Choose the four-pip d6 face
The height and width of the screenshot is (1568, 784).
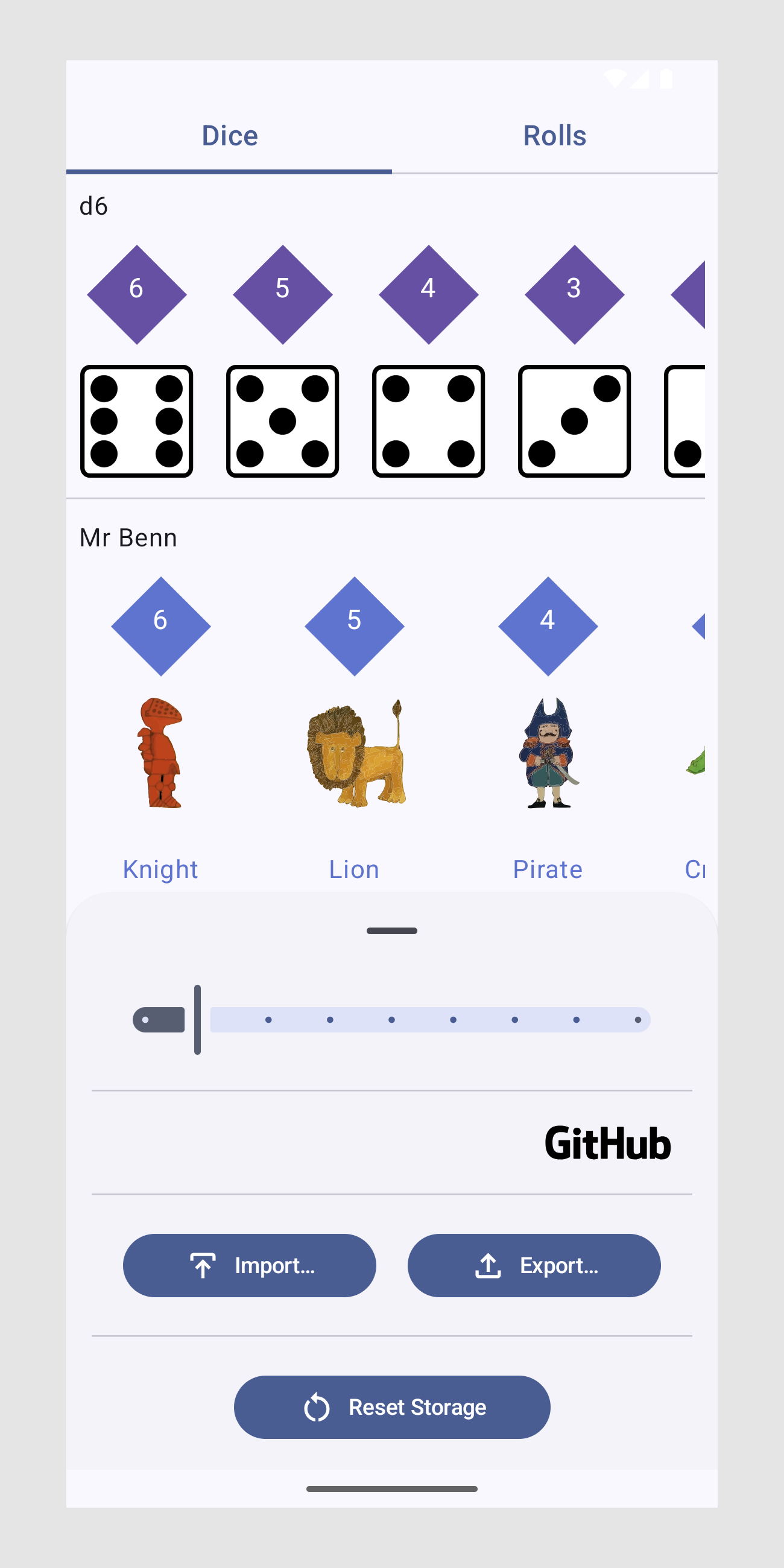(x=428, y=420)
